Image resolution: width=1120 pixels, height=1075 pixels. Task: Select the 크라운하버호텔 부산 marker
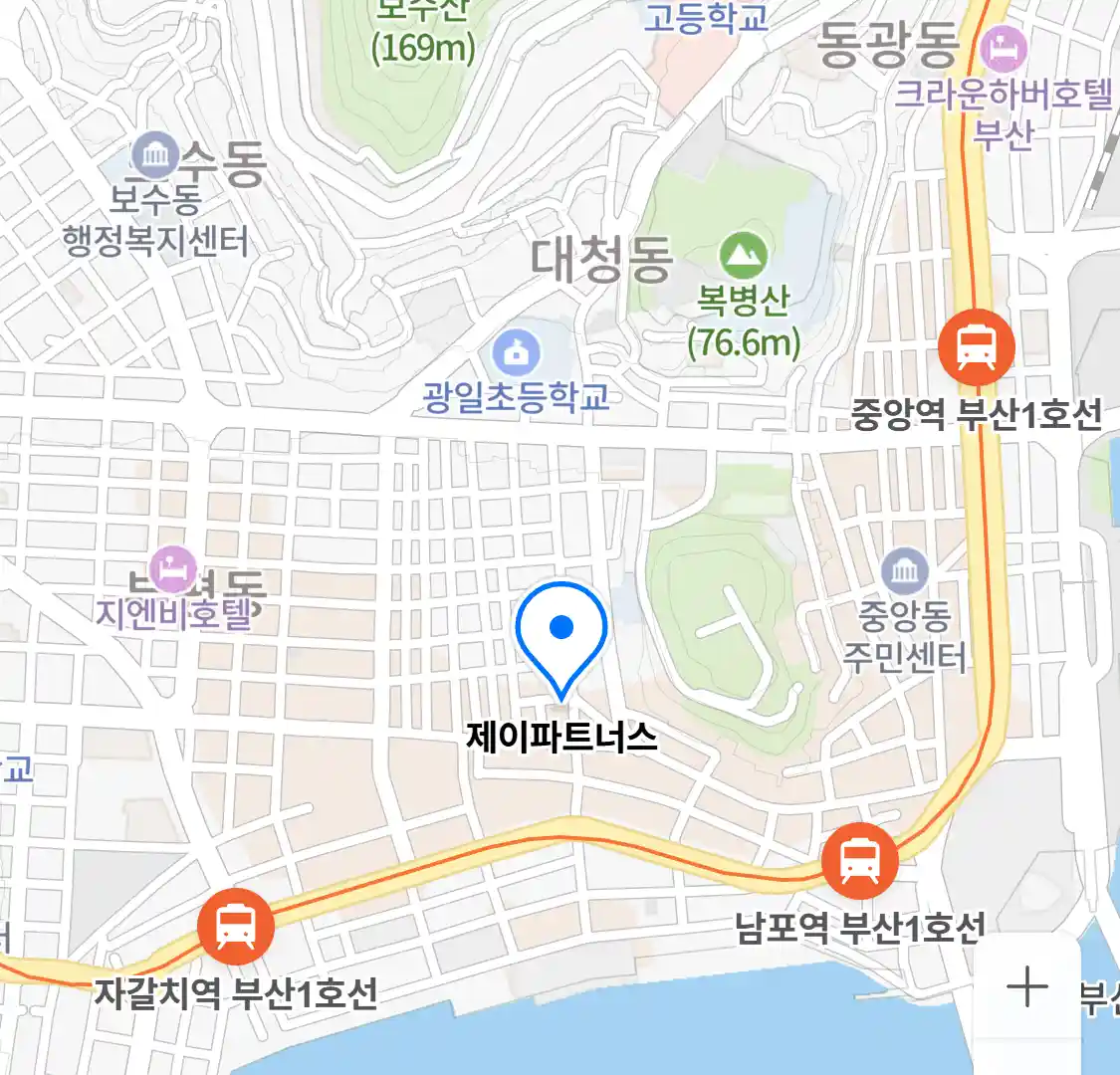point(1004,49)
